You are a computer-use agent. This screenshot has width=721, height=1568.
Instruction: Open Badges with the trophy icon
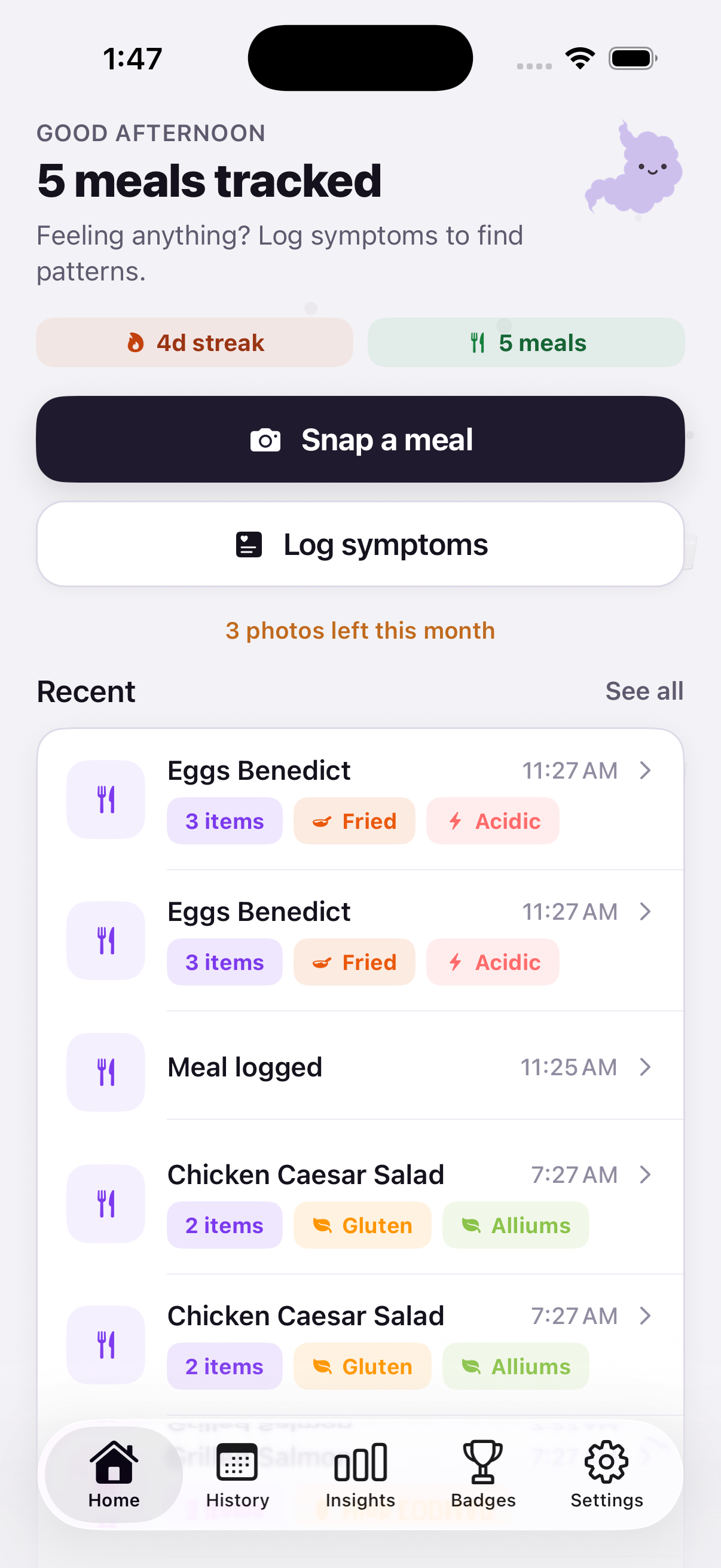[482, 1462]
